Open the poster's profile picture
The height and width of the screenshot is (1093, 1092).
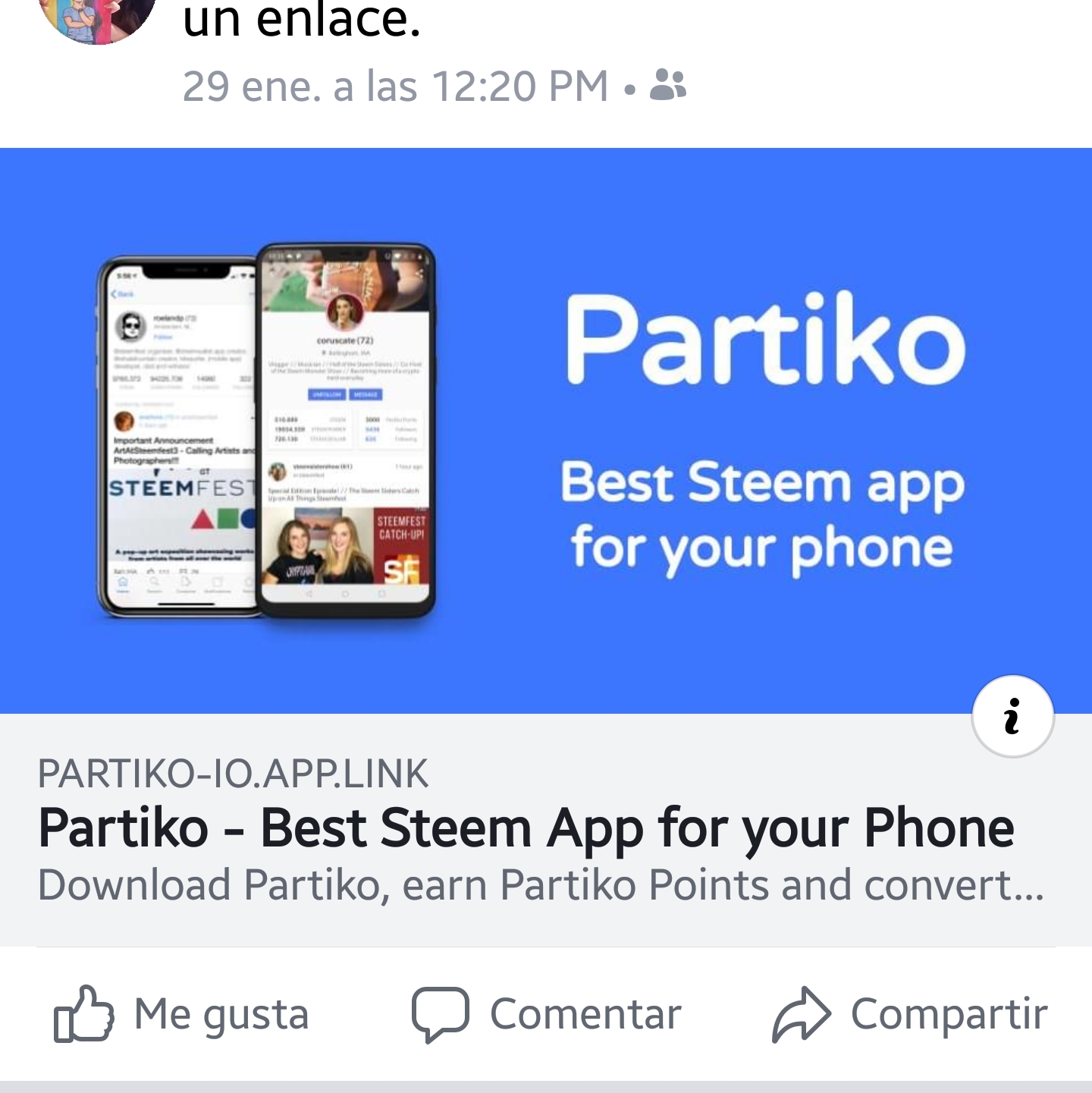[x=97, y=17]
